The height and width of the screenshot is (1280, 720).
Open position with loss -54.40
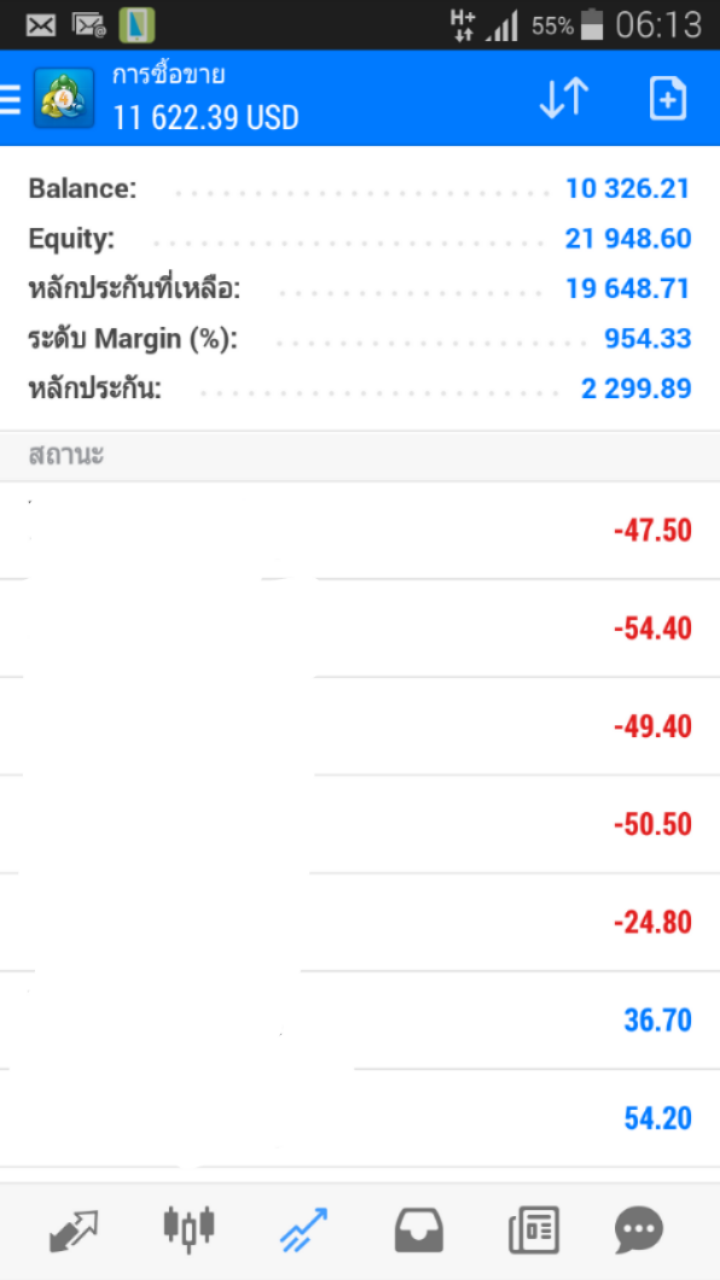coord(360,628)
